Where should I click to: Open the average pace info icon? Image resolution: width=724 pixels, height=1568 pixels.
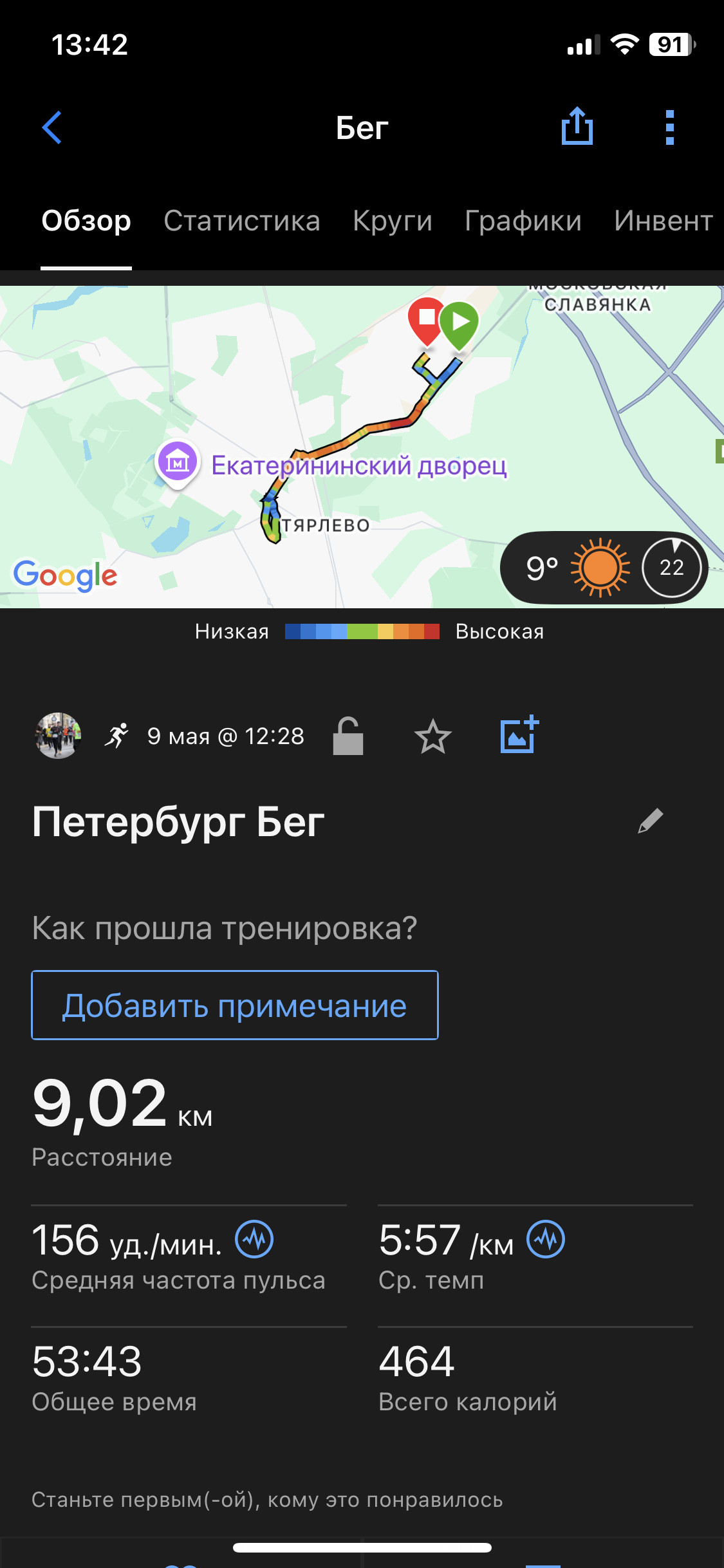[x=546, y=1239]
